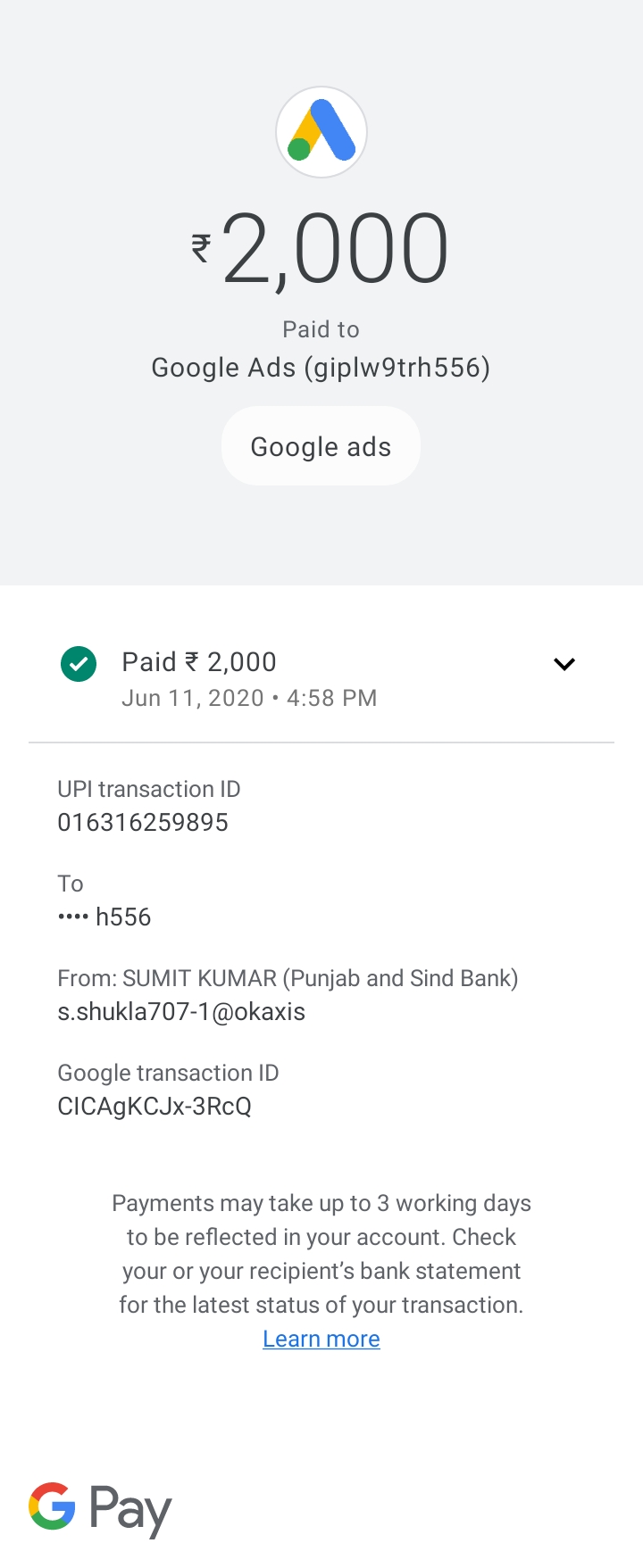643x1568 pixels.
Task: Tap the Google ads chip
Action: (x=321, y=446)
